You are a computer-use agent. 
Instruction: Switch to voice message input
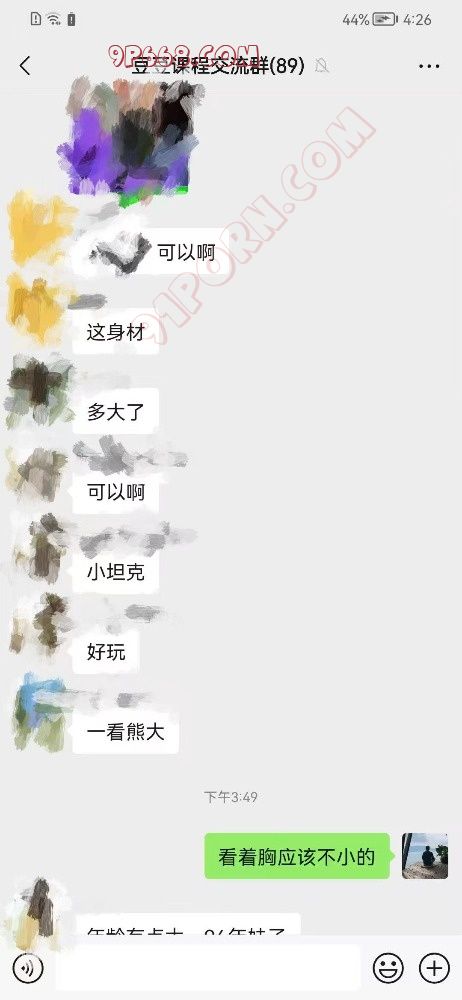[28, 969]
